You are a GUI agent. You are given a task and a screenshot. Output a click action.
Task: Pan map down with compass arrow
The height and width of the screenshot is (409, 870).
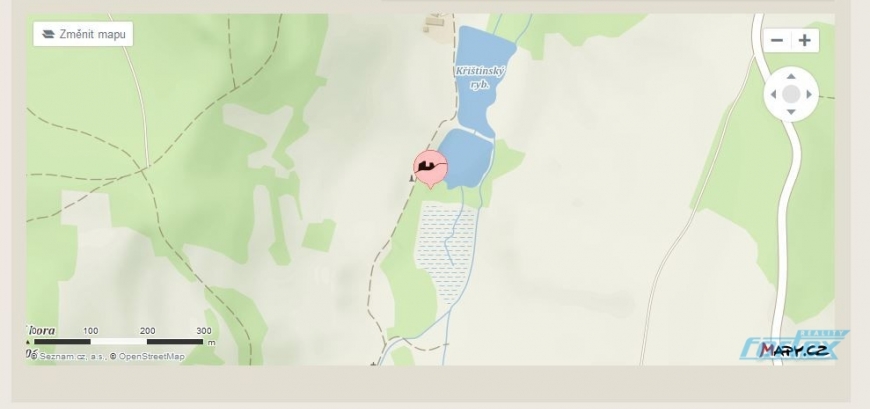[791, 113]
